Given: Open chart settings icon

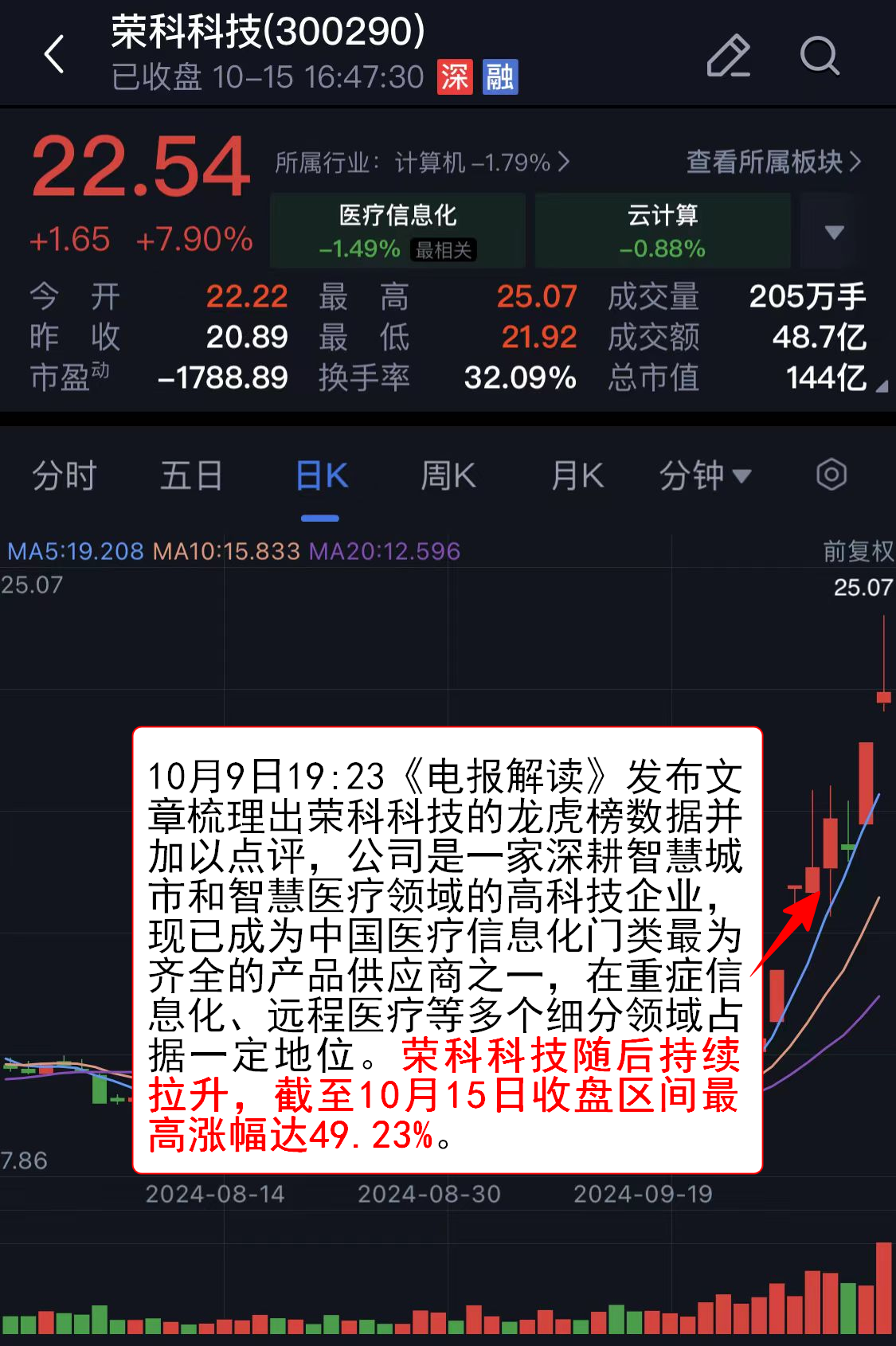Looking at the screenshot, I should pyautogui.click(x=831, y=475).
